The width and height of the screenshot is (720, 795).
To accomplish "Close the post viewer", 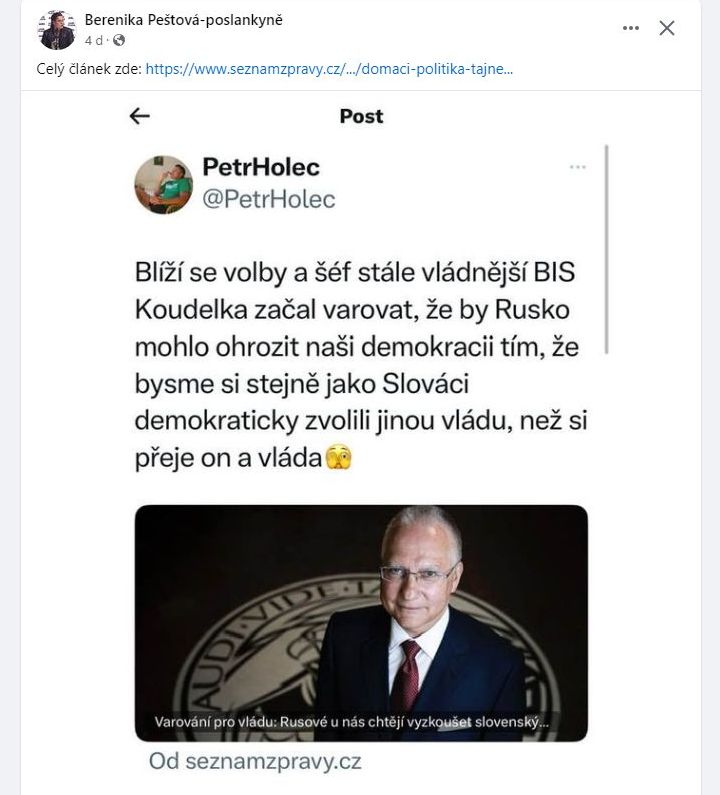I will tap(667, 28).
